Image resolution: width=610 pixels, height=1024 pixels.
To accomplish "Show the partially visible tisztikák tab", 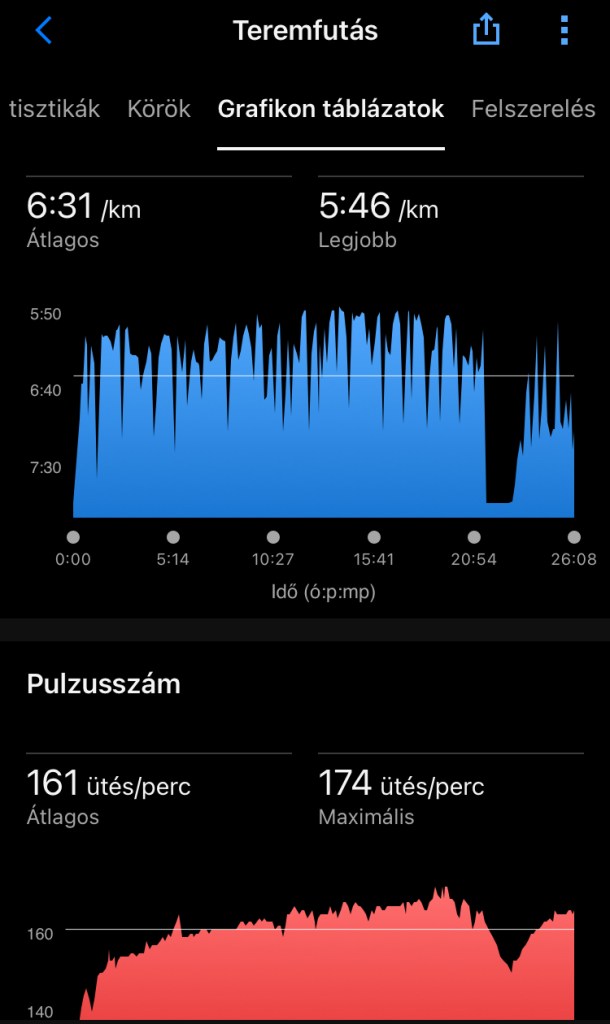I will click(54, 109).
